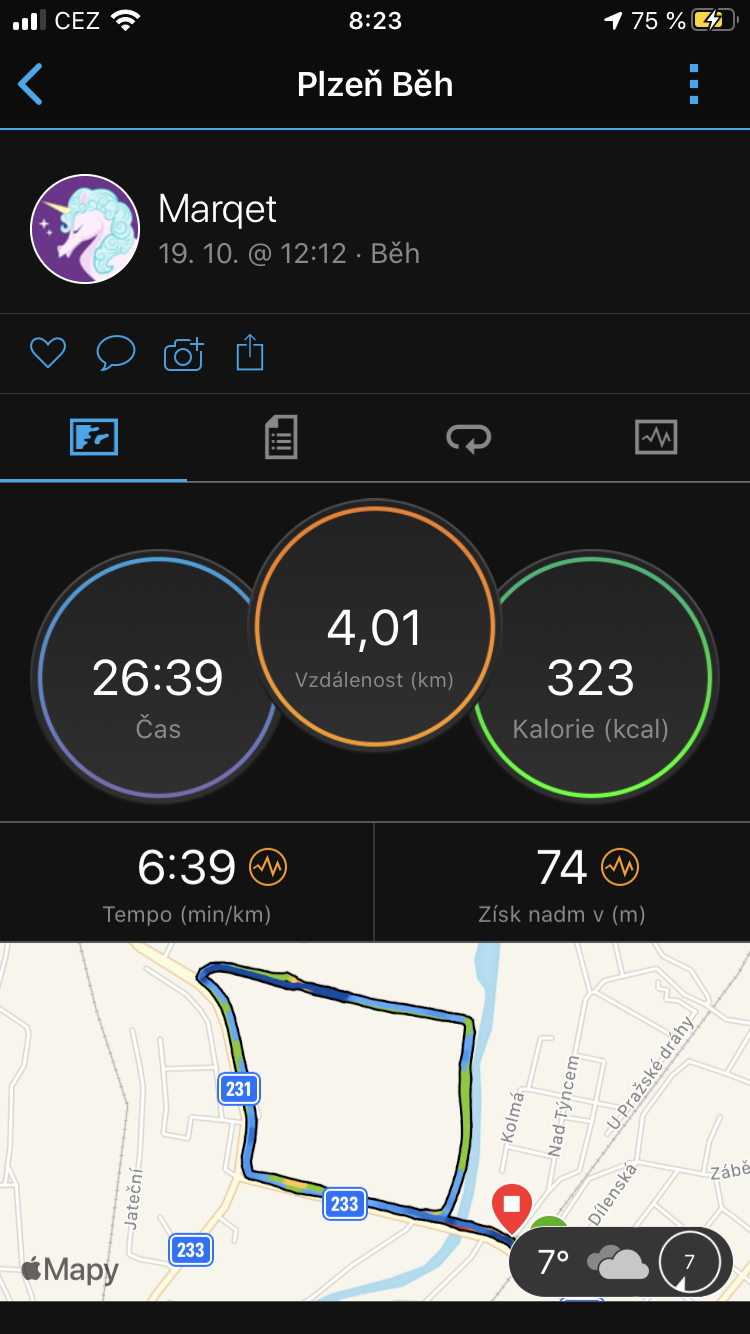
Task: Share the activity using the share icon
Action: tap(250, 353)
